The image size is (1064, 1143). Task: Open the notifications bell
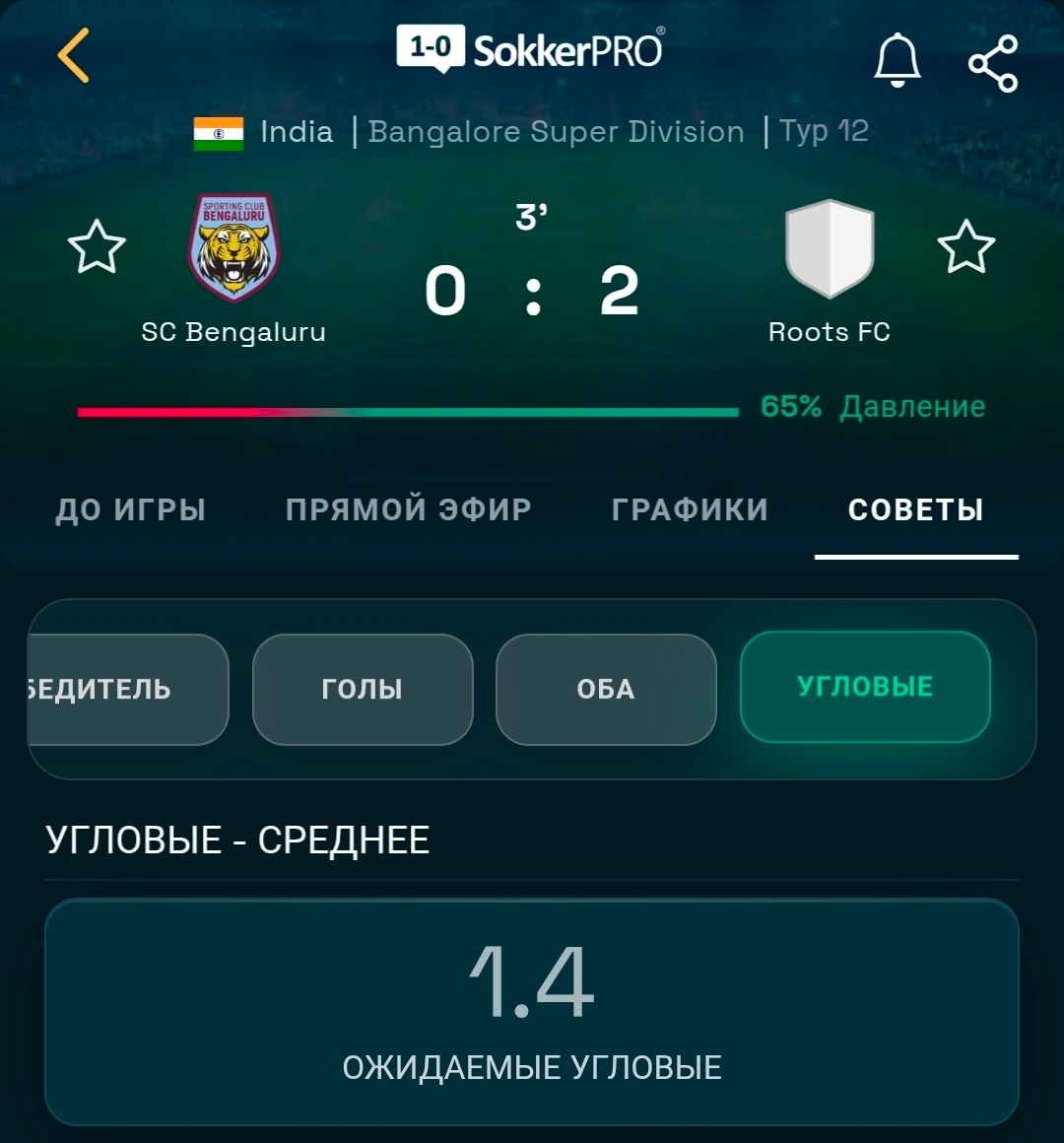[897, 59]
